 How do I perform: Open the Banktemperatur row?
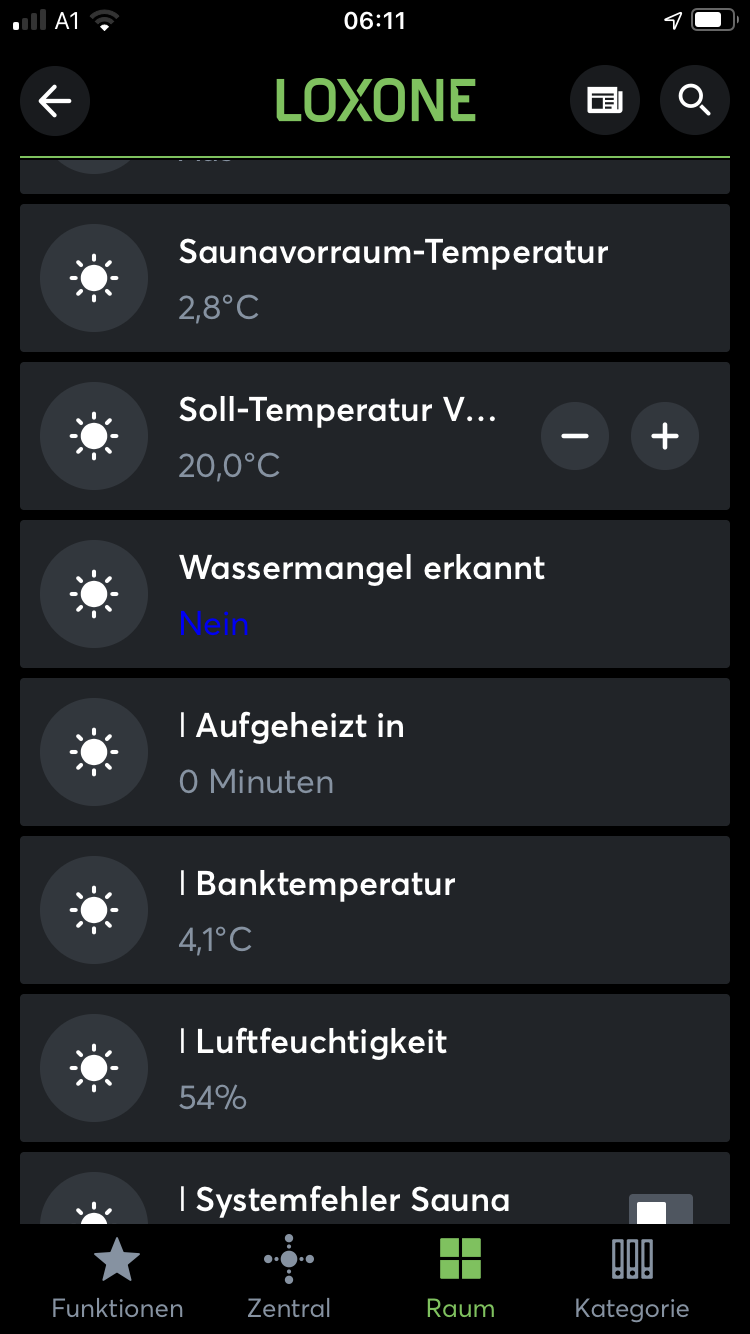(375, 910)
